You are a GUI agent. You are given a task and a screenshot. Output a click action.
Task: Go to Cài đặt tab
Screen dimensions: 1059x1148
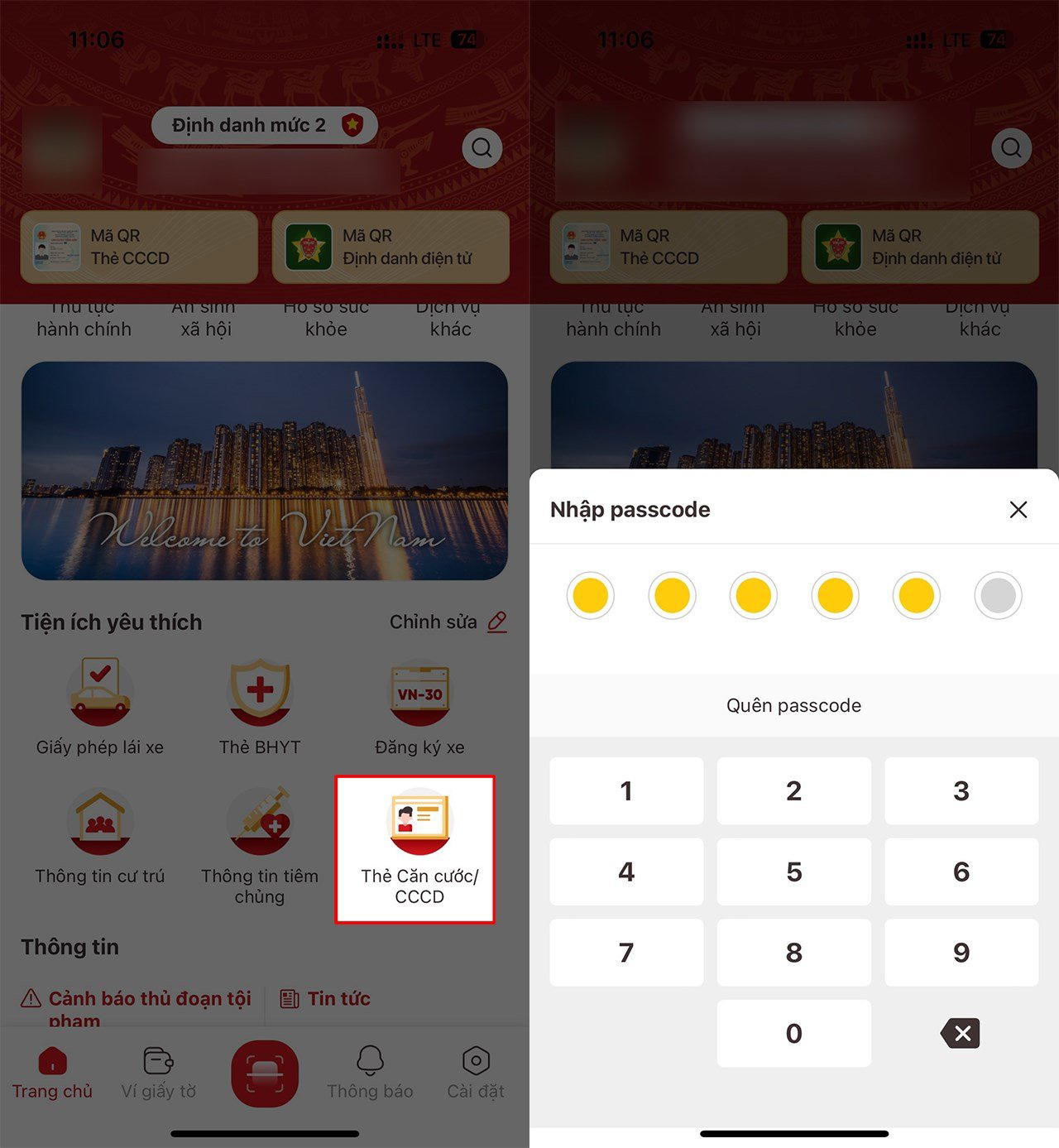click(x=476, y=1073)
